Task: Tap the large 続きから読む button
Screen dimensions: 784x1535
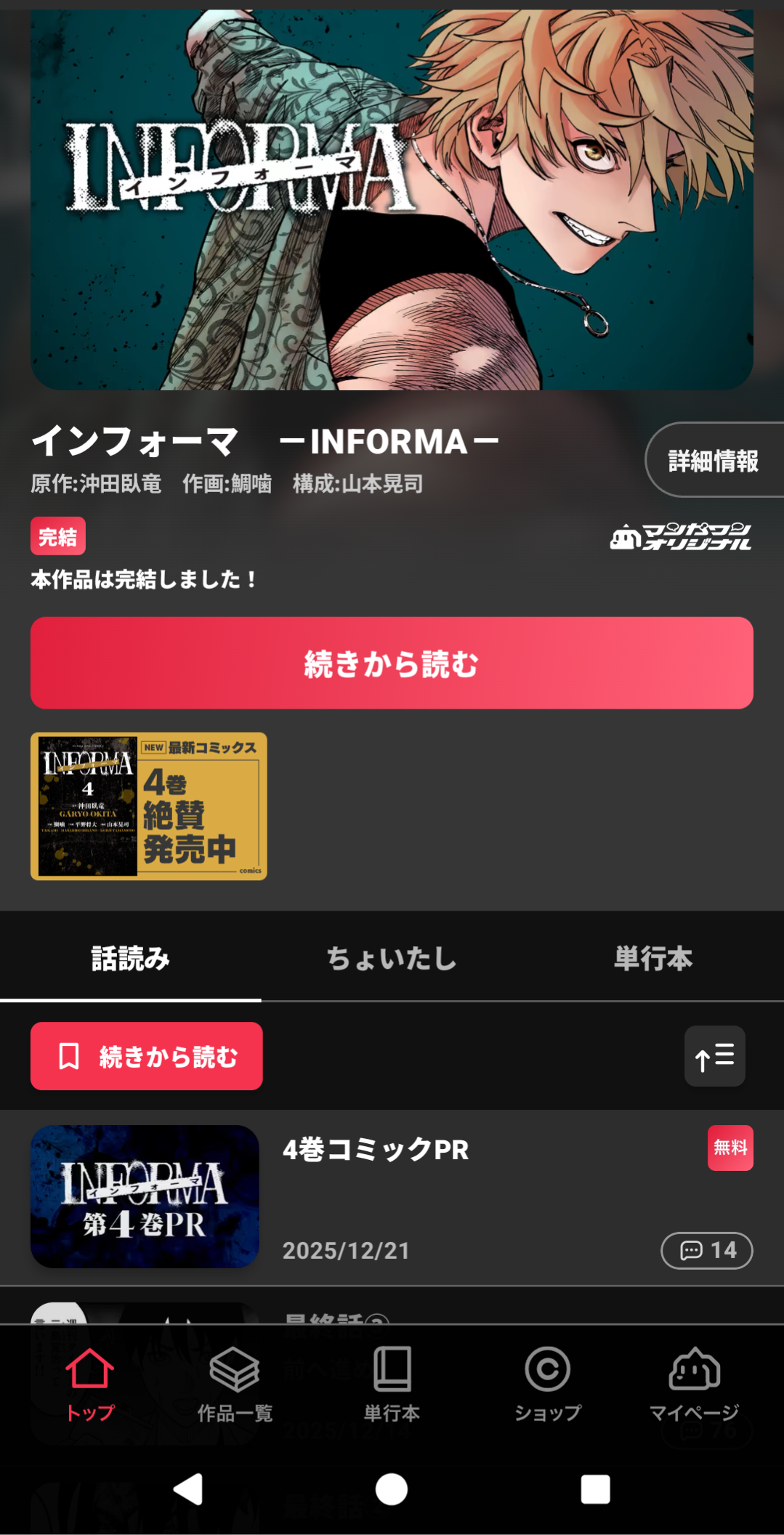Action: [392, 663]
